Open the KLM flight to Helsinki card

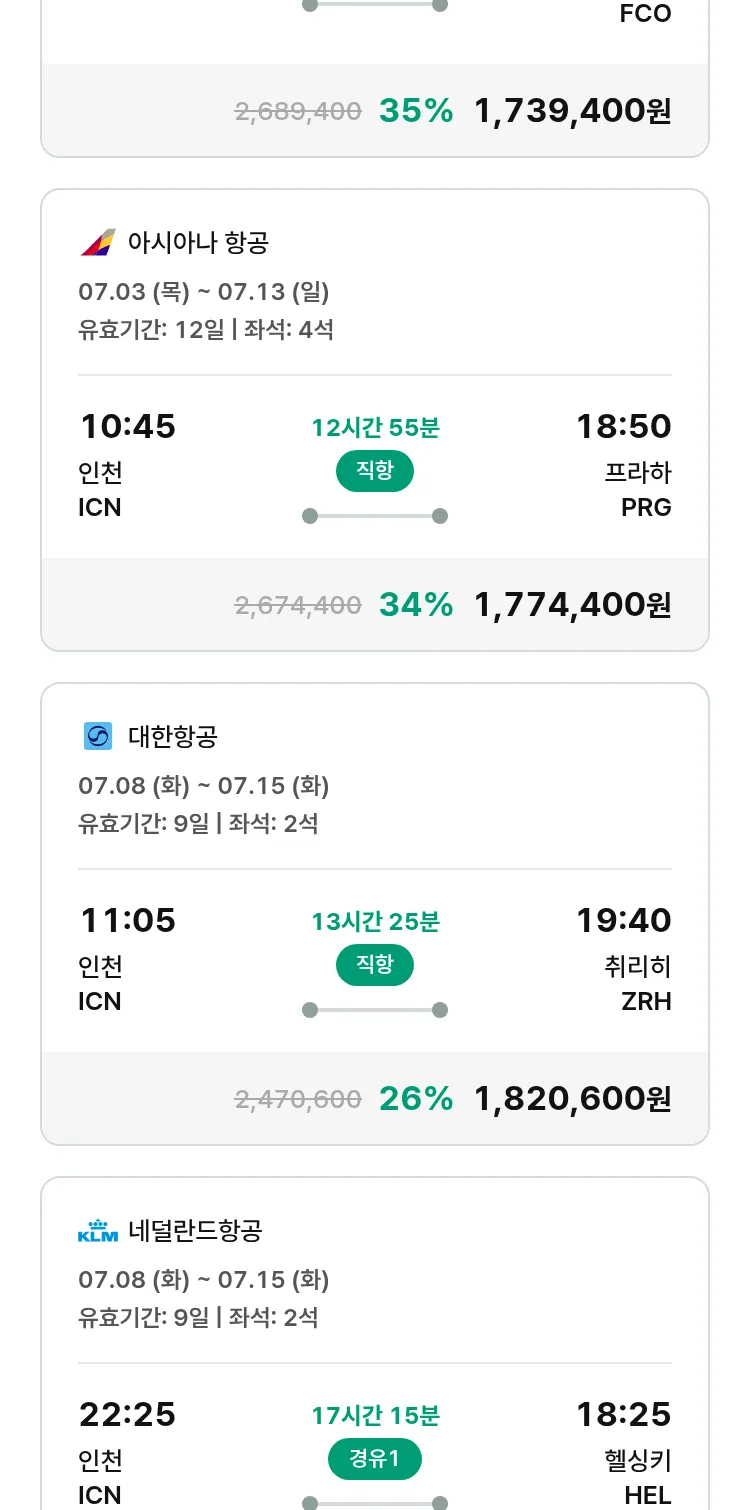coord(375,1343)
